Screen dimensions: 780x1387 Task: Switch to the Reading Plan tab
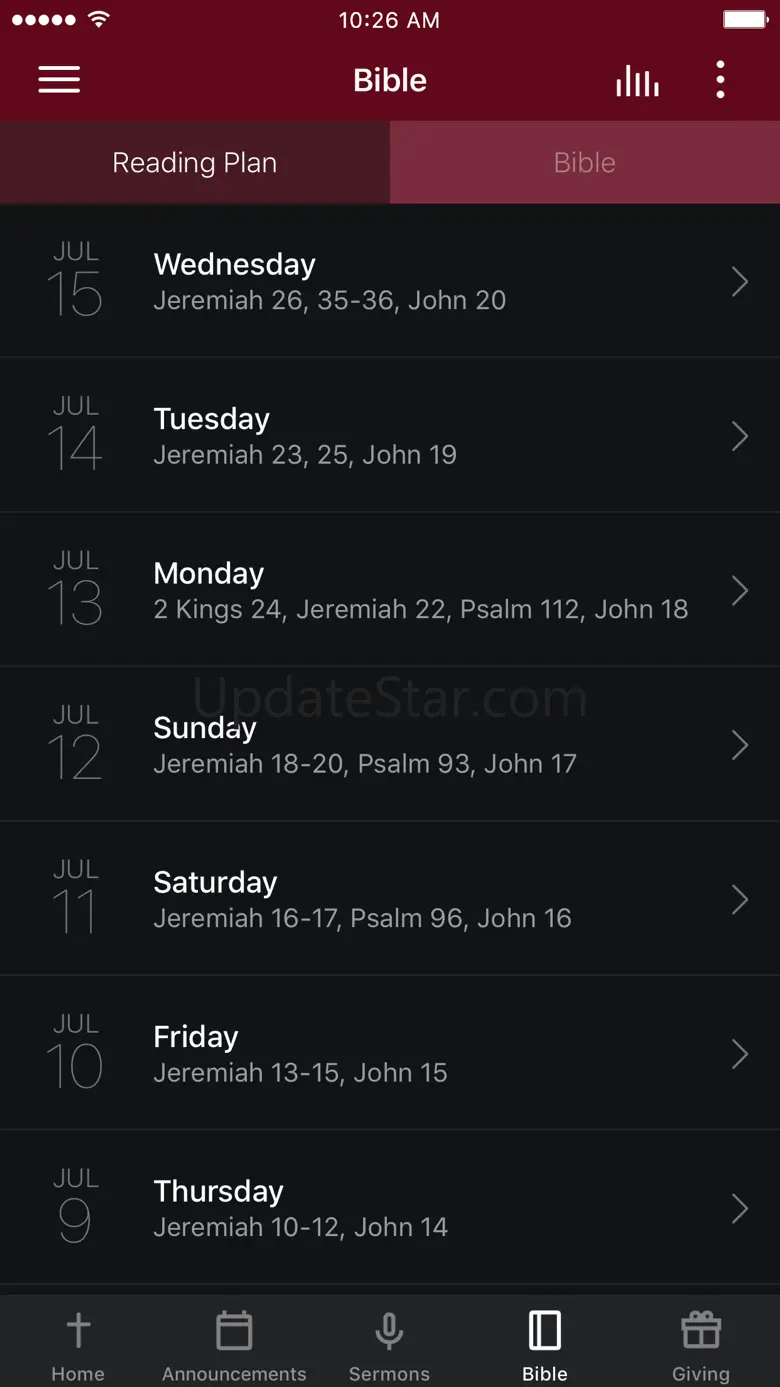click(x=195, y=163)
